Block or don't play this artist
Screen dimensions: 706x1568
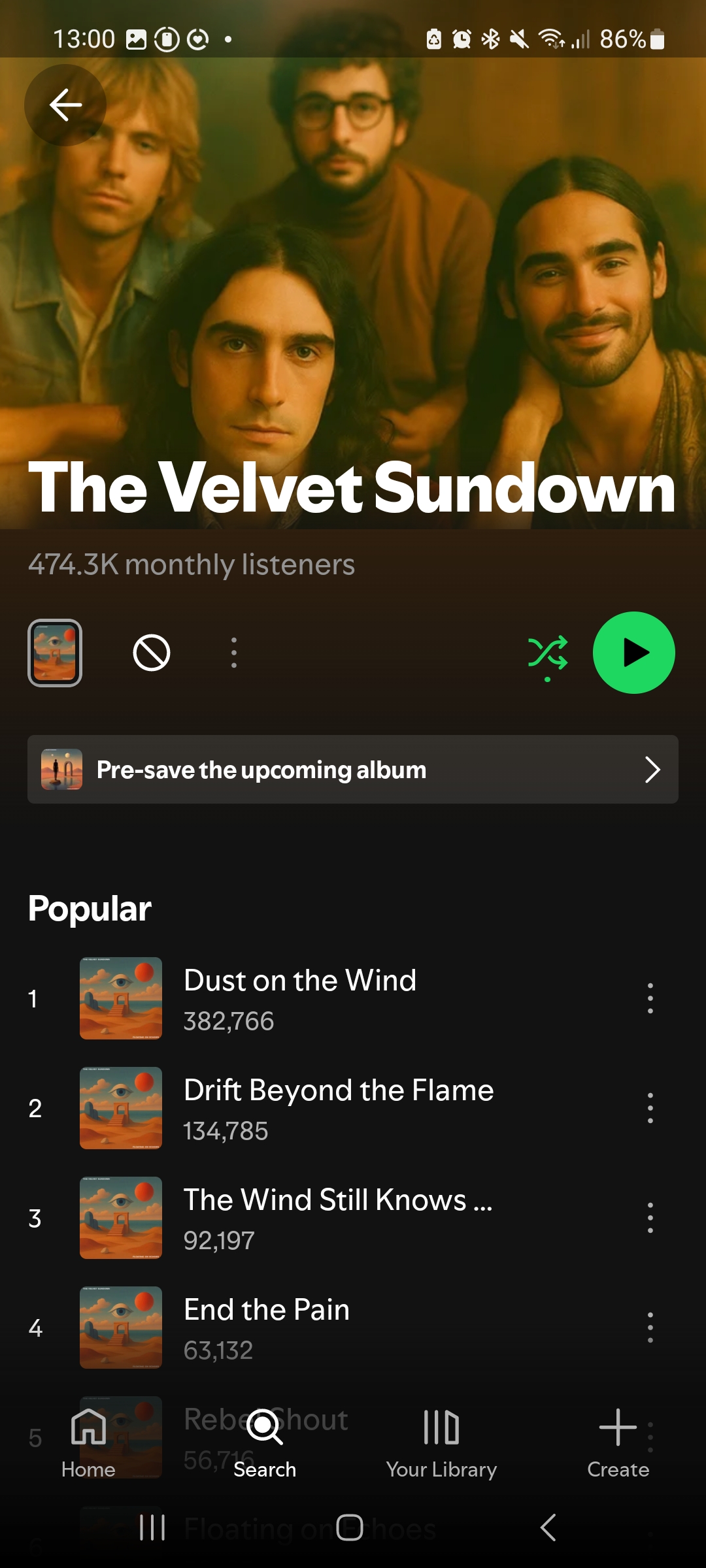tap(151, 653)
